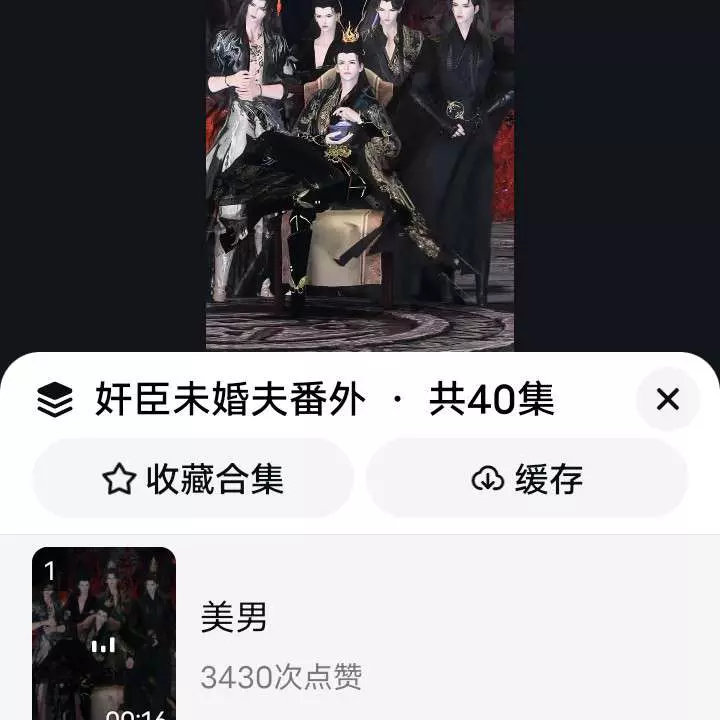
Task: Download episodes with the 缓存 button
Action: (527, 479)
